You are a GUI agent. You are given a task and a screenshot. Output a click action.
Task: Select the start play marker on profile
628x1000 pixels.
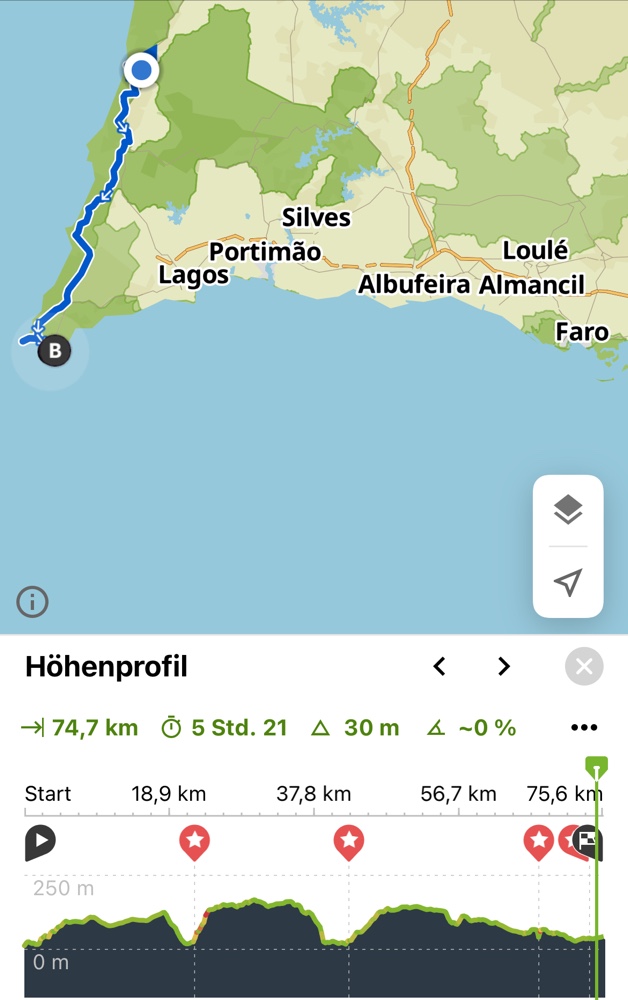pyautogui.click(x=40, y=842)
